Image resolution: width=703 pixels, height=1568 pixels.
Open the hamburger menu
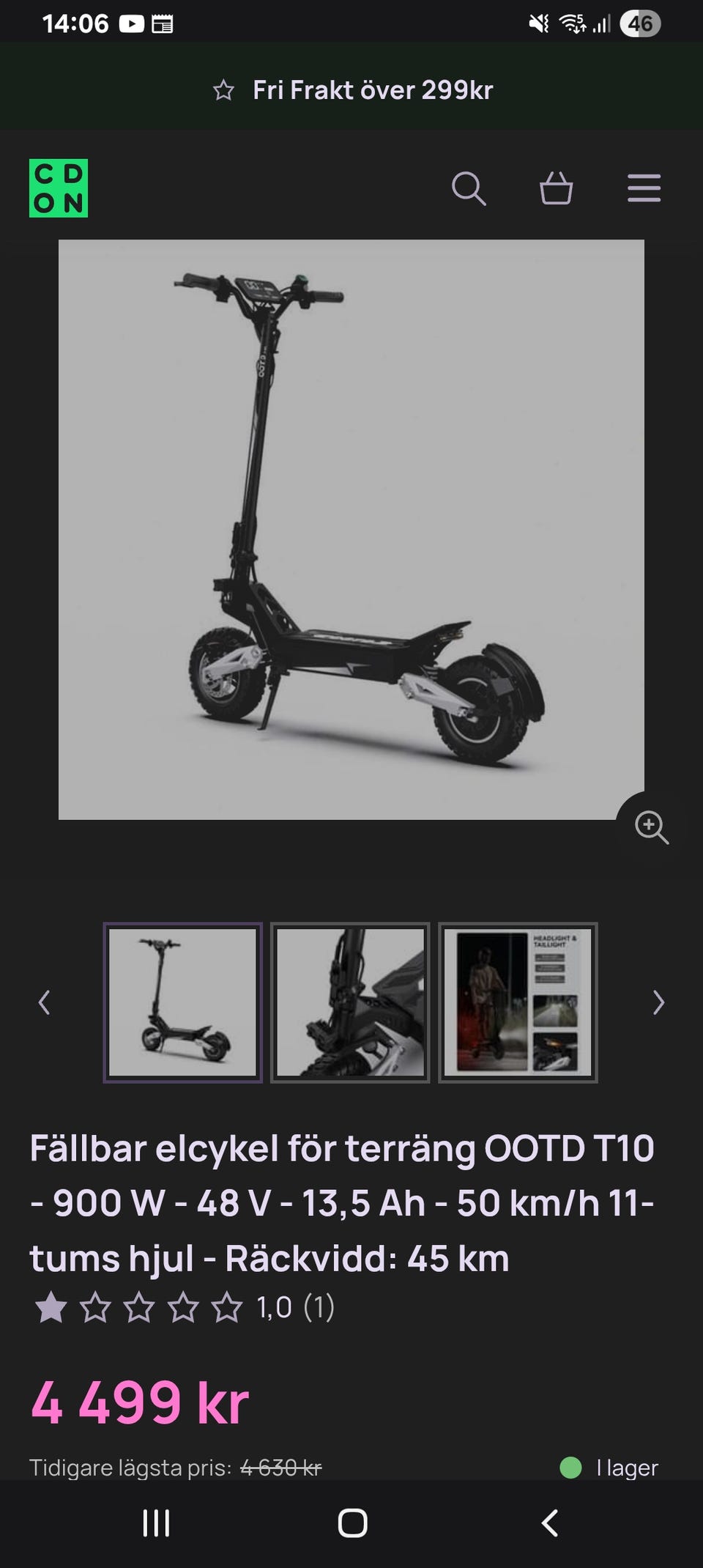coord(644,188)
